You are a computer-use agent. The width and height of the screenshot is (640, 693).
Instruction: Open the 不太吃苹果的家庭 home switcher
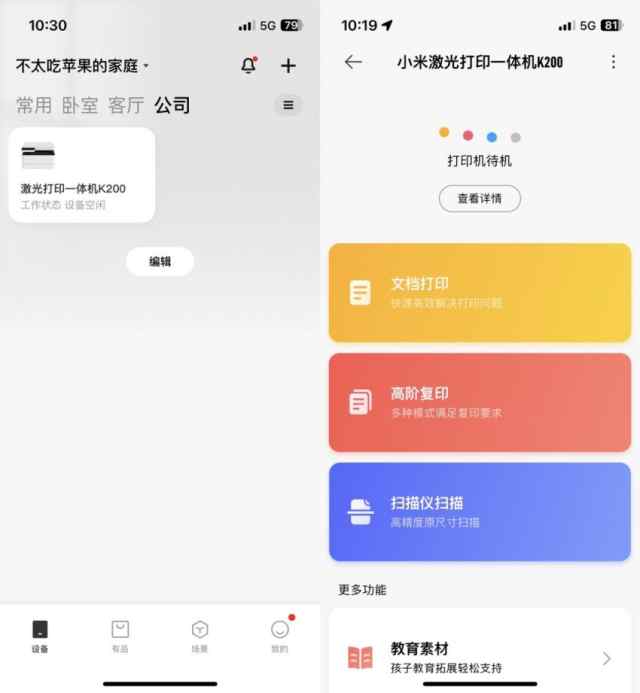coord(82,66)
